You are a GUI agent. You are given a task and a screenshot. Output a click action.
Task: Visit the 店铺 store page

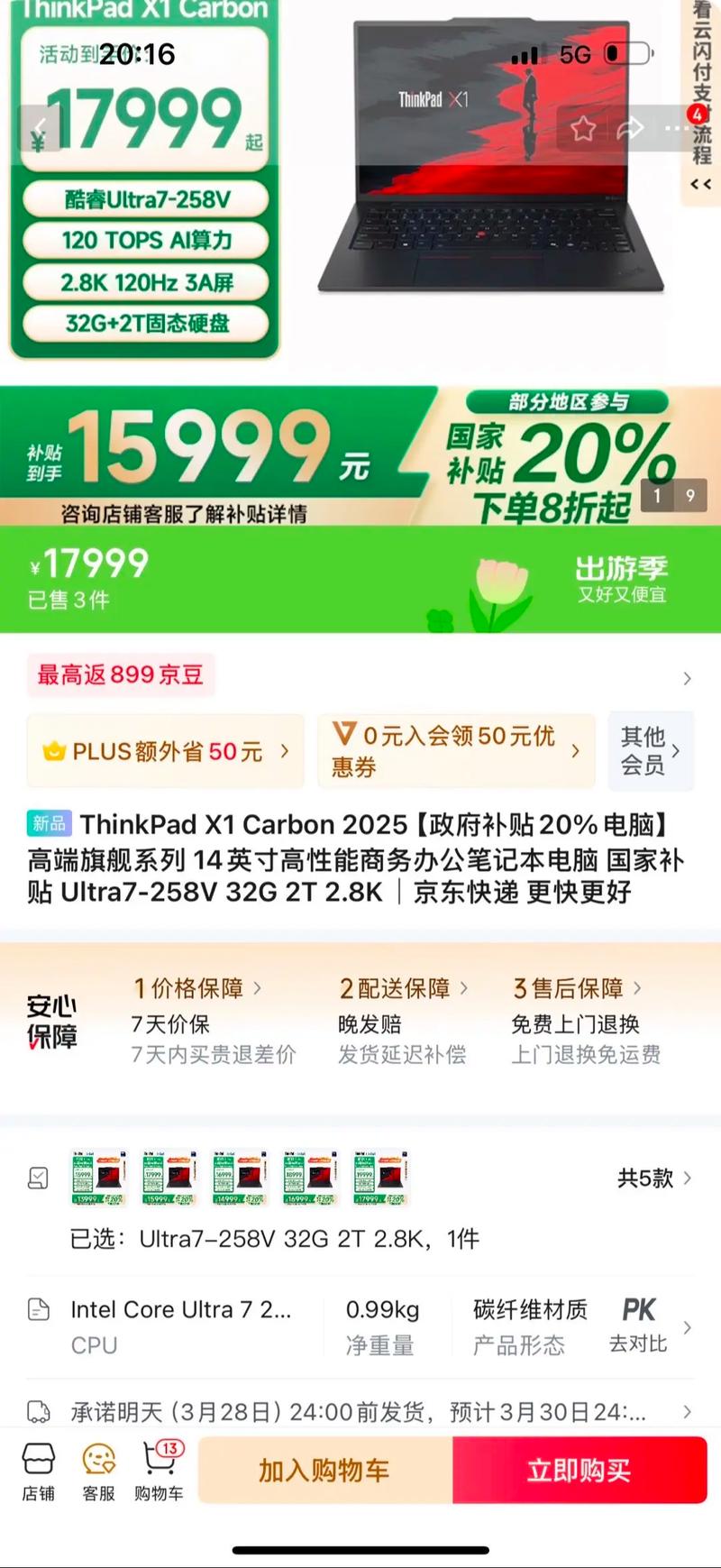tap(39, 1471)
